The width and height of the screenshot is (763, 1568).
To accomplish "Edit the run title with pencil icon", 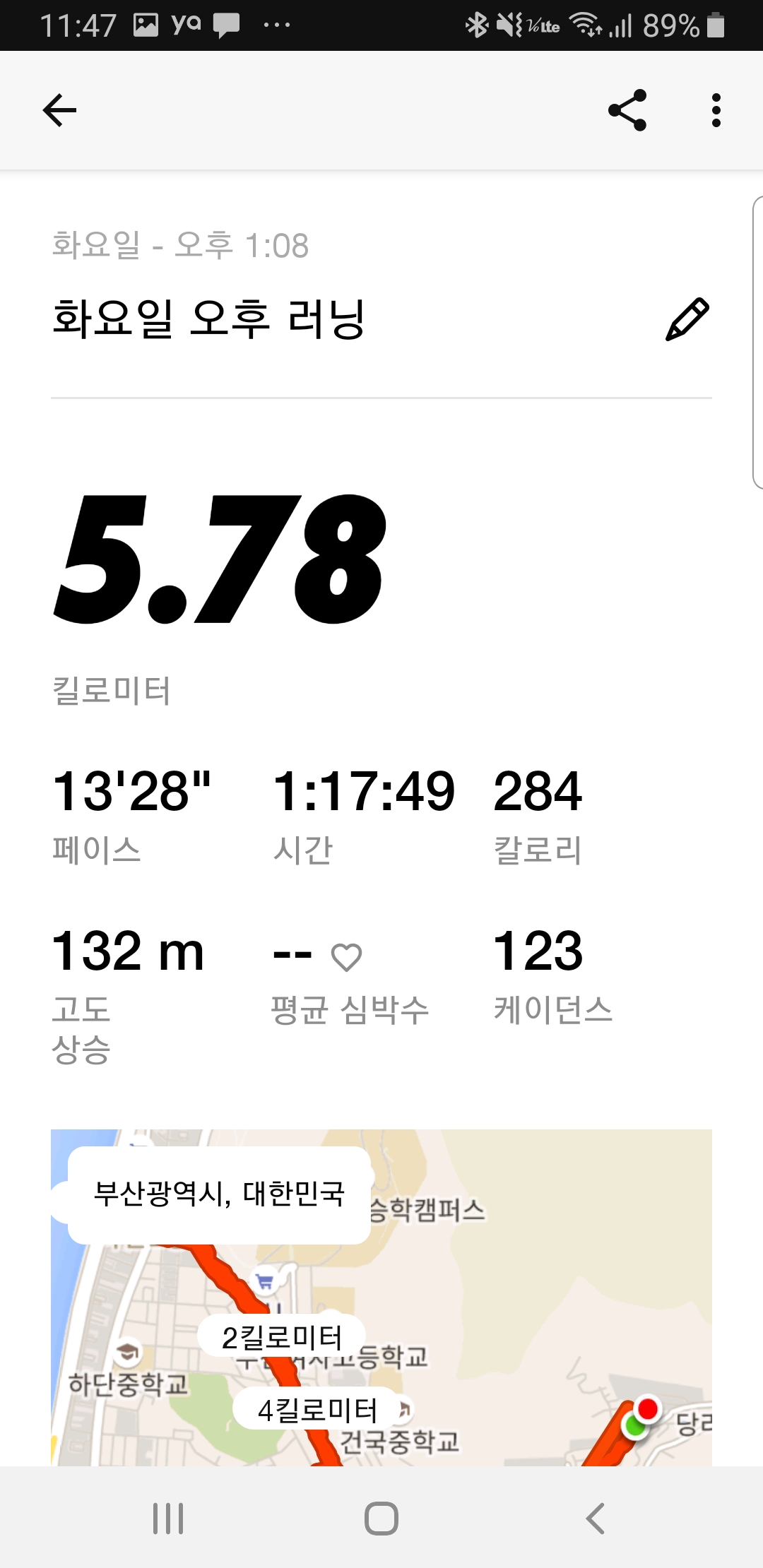I will pos(687,319).
